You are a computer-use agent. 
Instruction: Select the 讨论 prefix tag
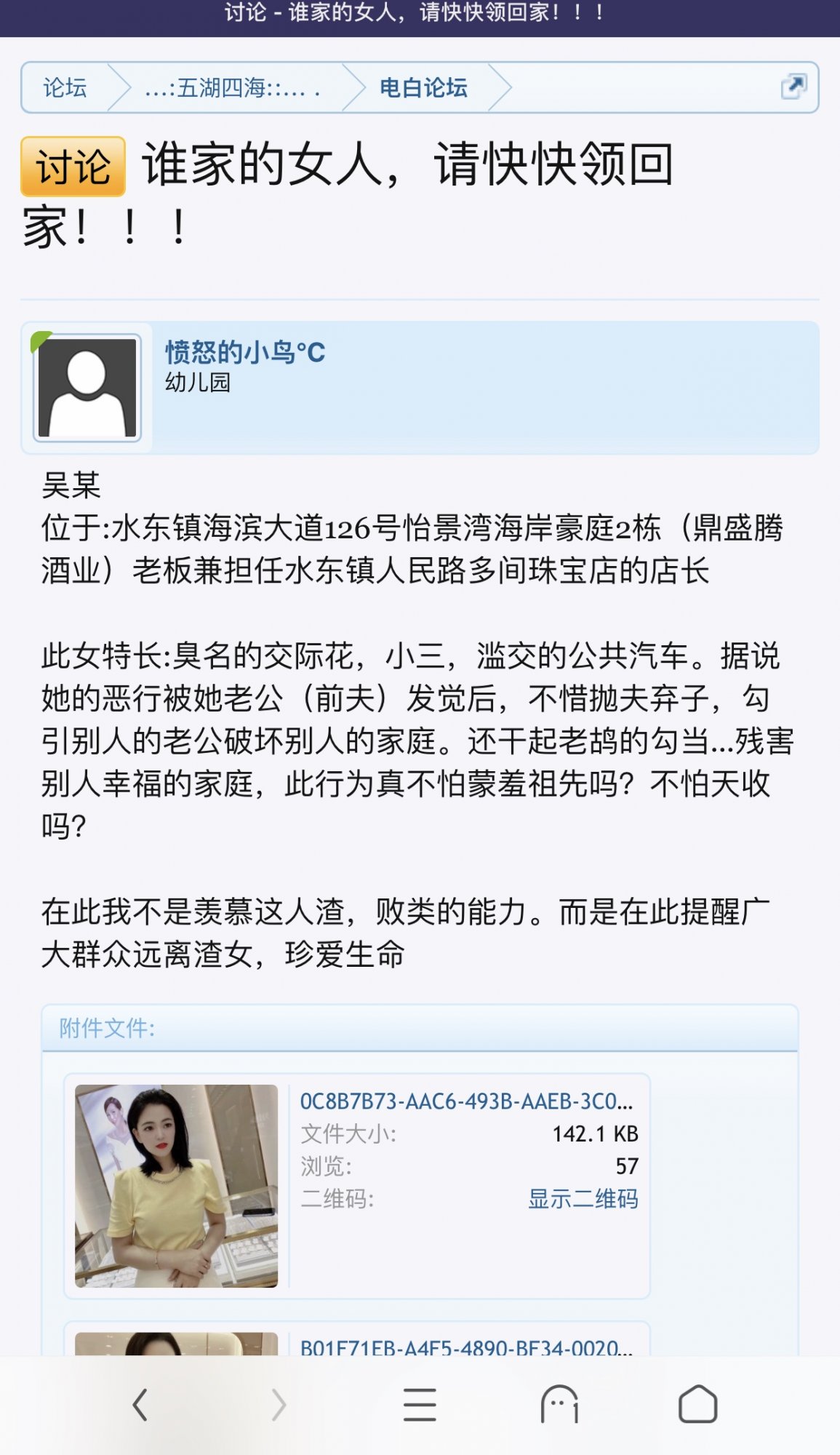pos(73,167)
